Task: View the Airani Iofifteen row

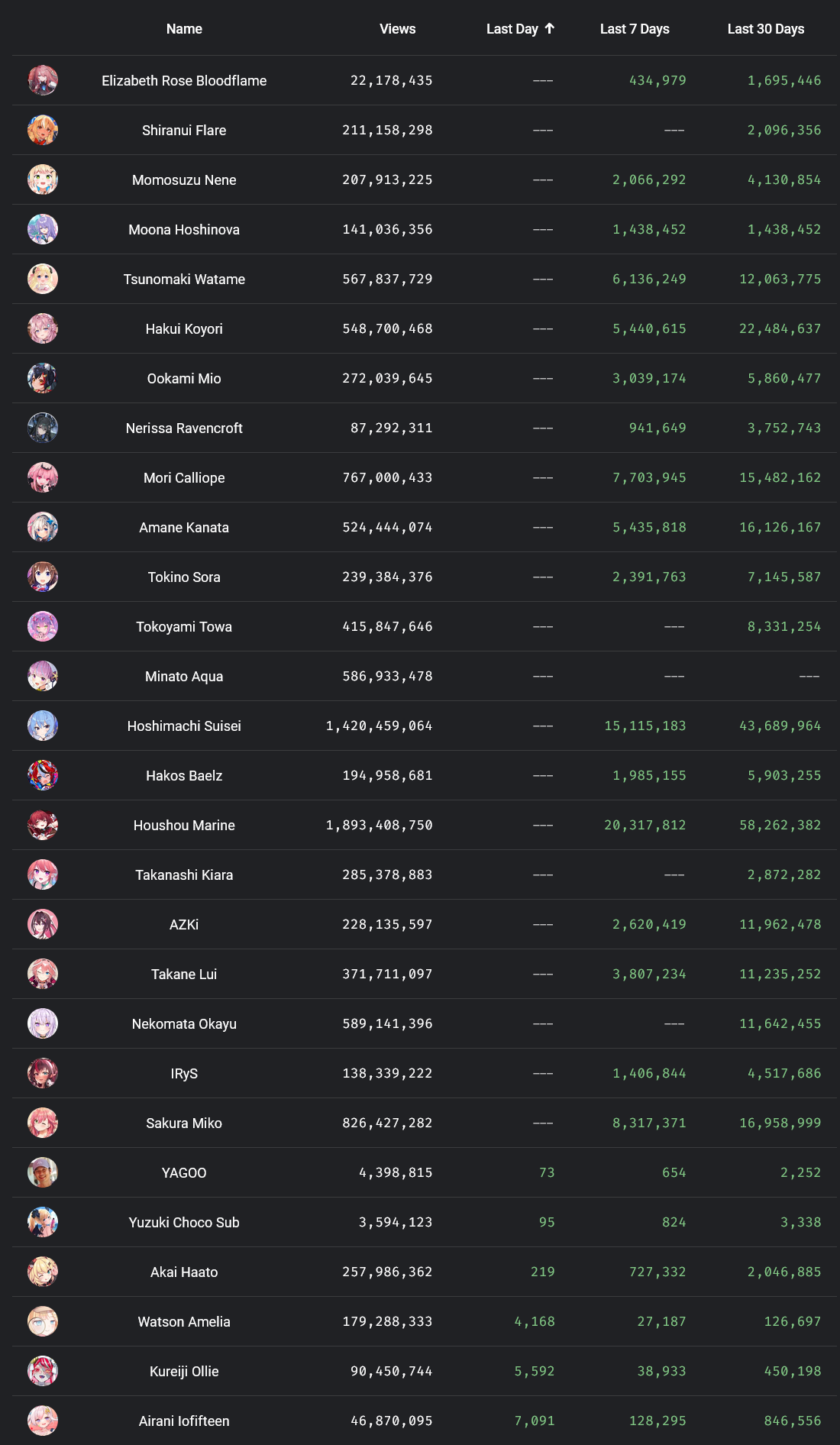Action: tap(425, 1421)
